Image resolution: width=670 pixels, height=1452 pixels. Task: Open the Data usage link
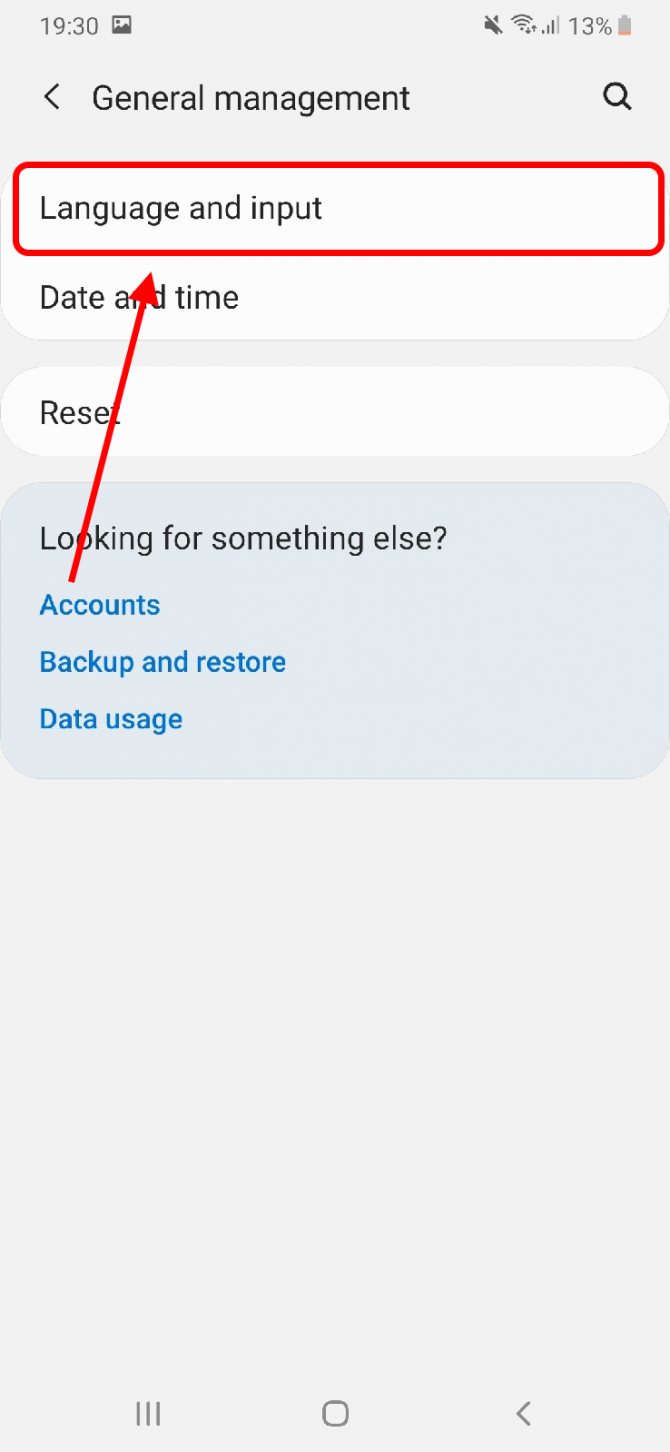pyautogui.click(x=110, y=719)
